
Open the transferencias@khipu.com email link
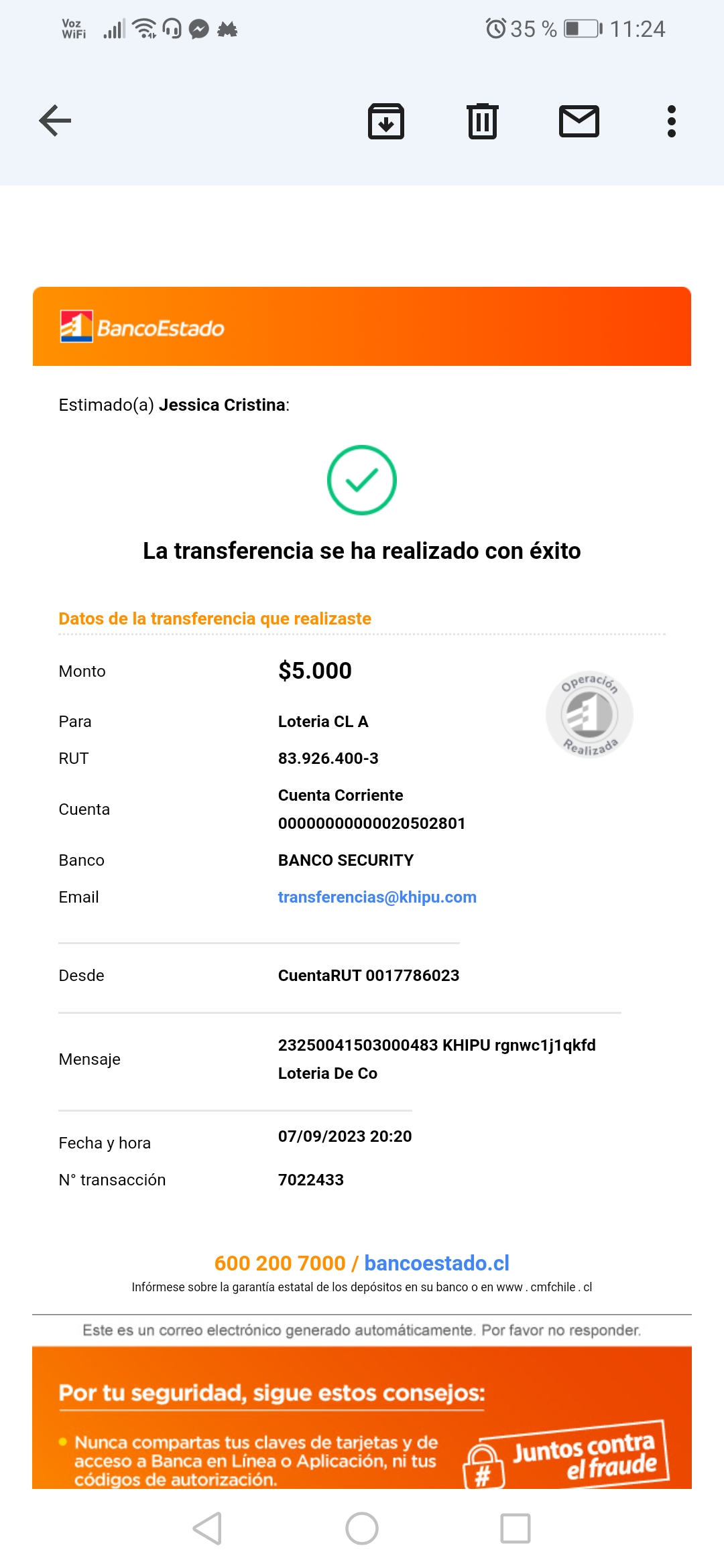click(x=377, y=897)
